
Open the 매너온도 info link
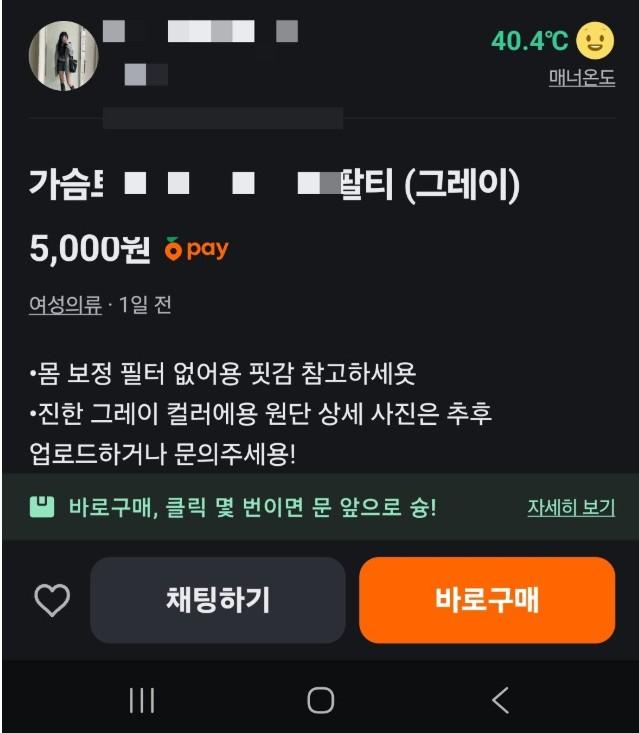click(581, 77)
